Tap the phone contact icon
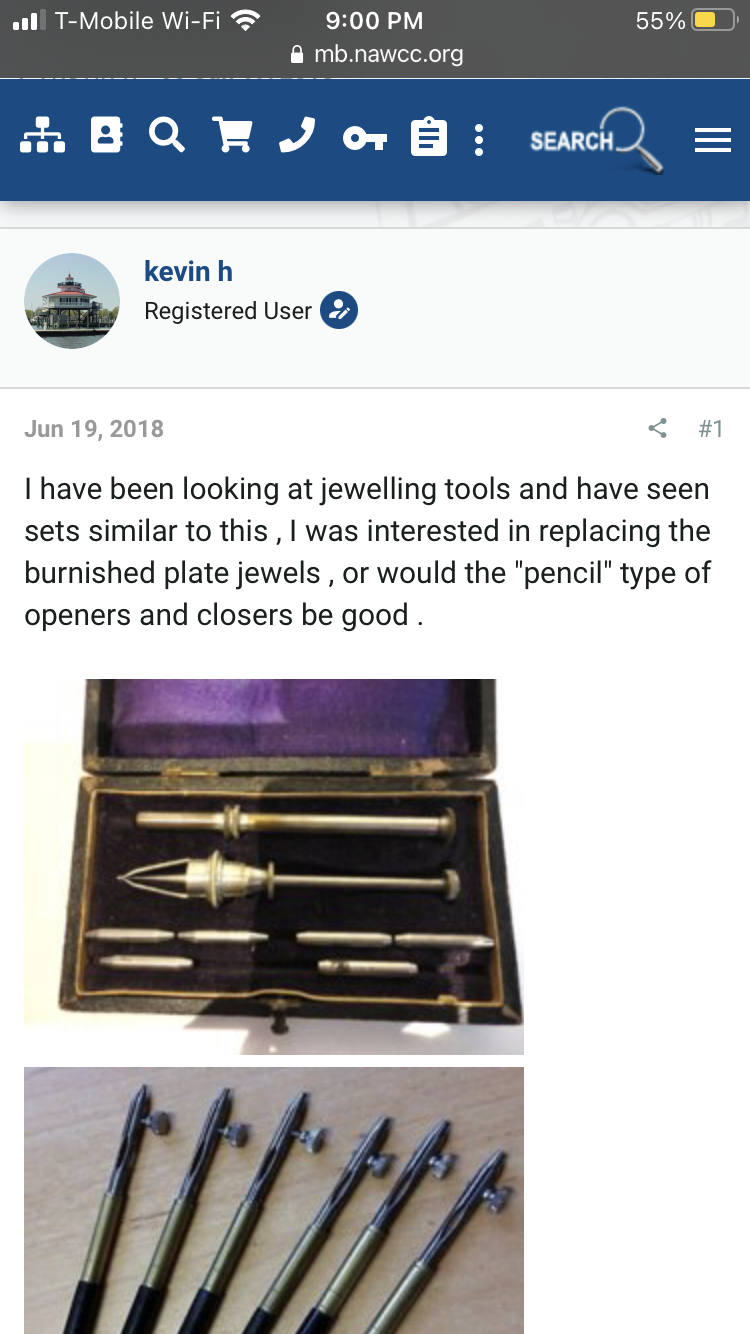 point(297,135)
